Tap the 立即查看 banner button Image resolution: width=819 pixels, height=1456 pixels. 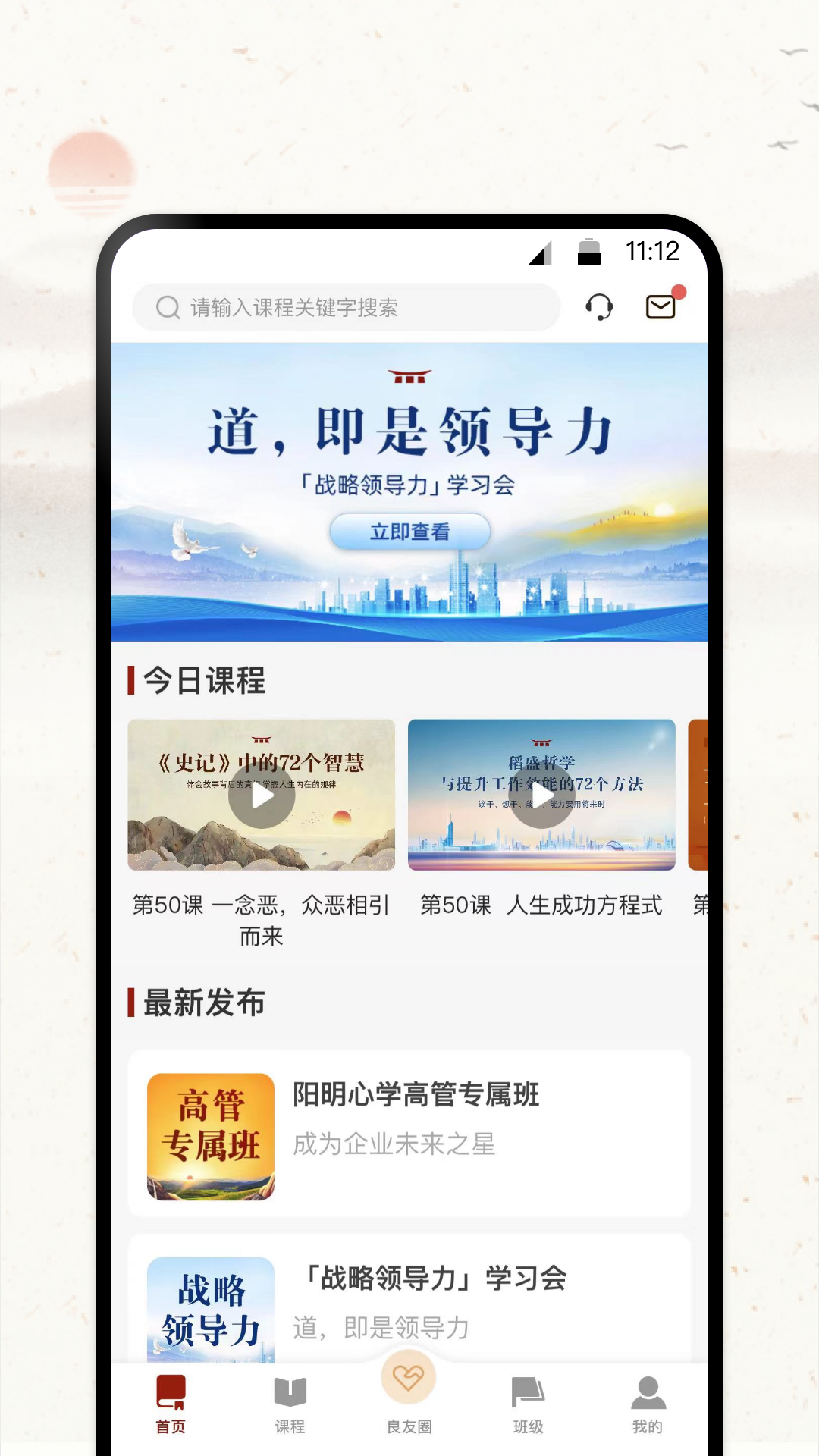click(x=409, y=532)
